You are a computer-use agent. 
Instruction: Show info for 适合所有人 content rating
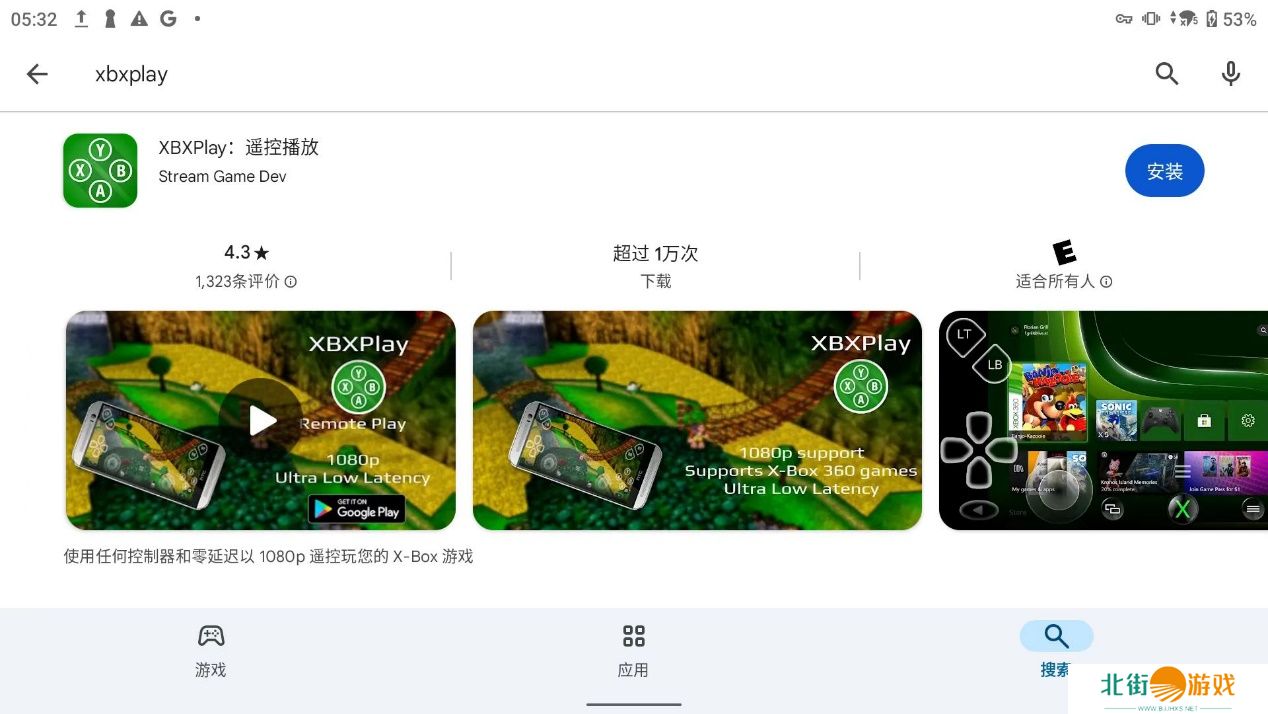tap(1106, 282)
